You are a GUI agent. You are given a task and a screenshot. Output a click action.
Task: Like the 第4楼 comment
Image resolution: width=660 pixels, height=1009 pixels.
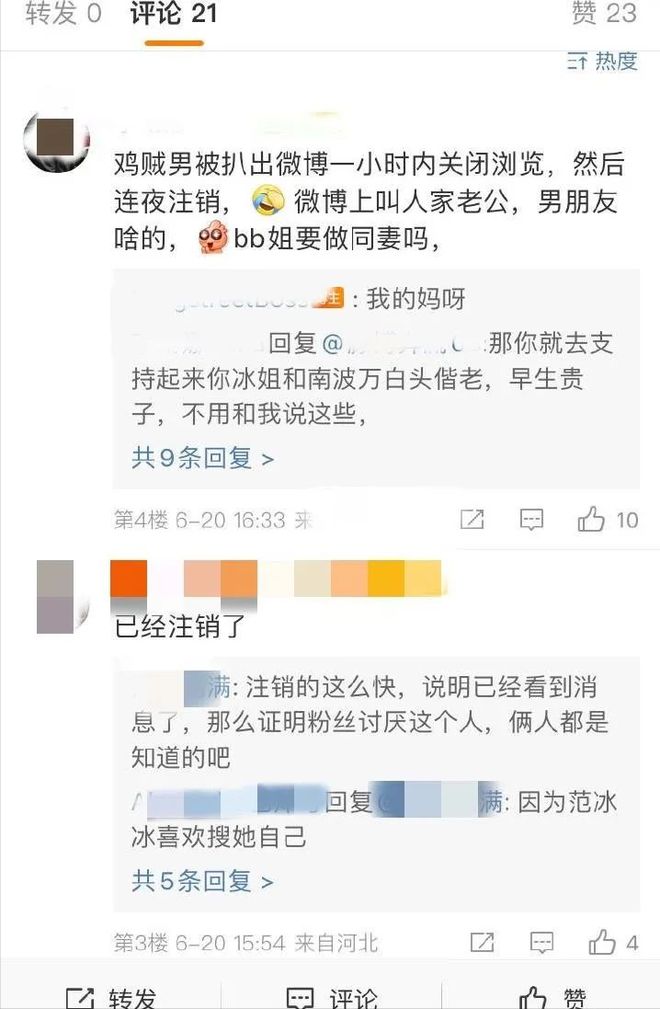(x=607, y=520)
